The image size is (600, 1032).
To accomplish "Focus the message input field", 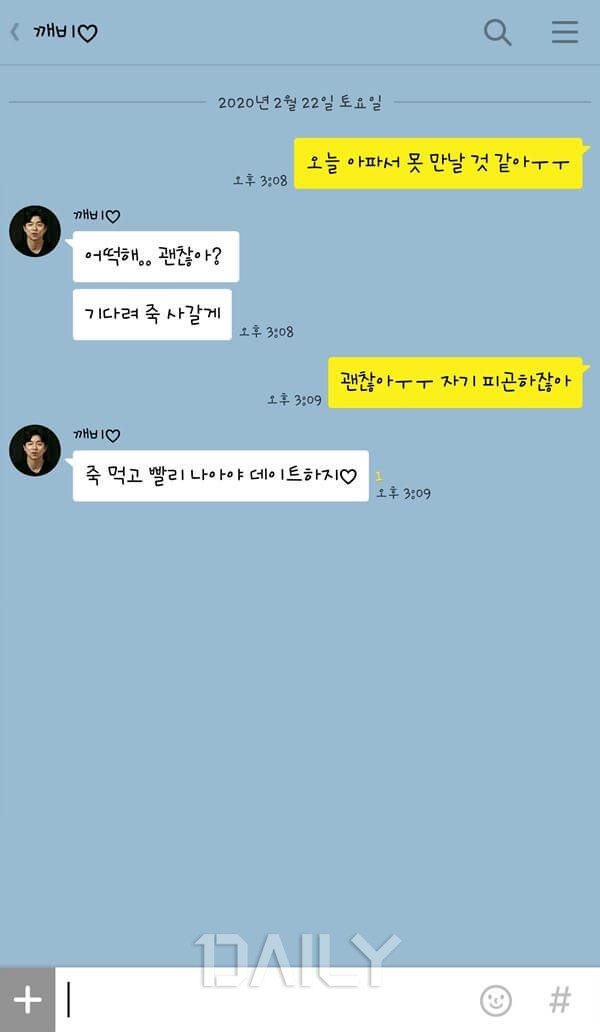I will coord(260,999).
